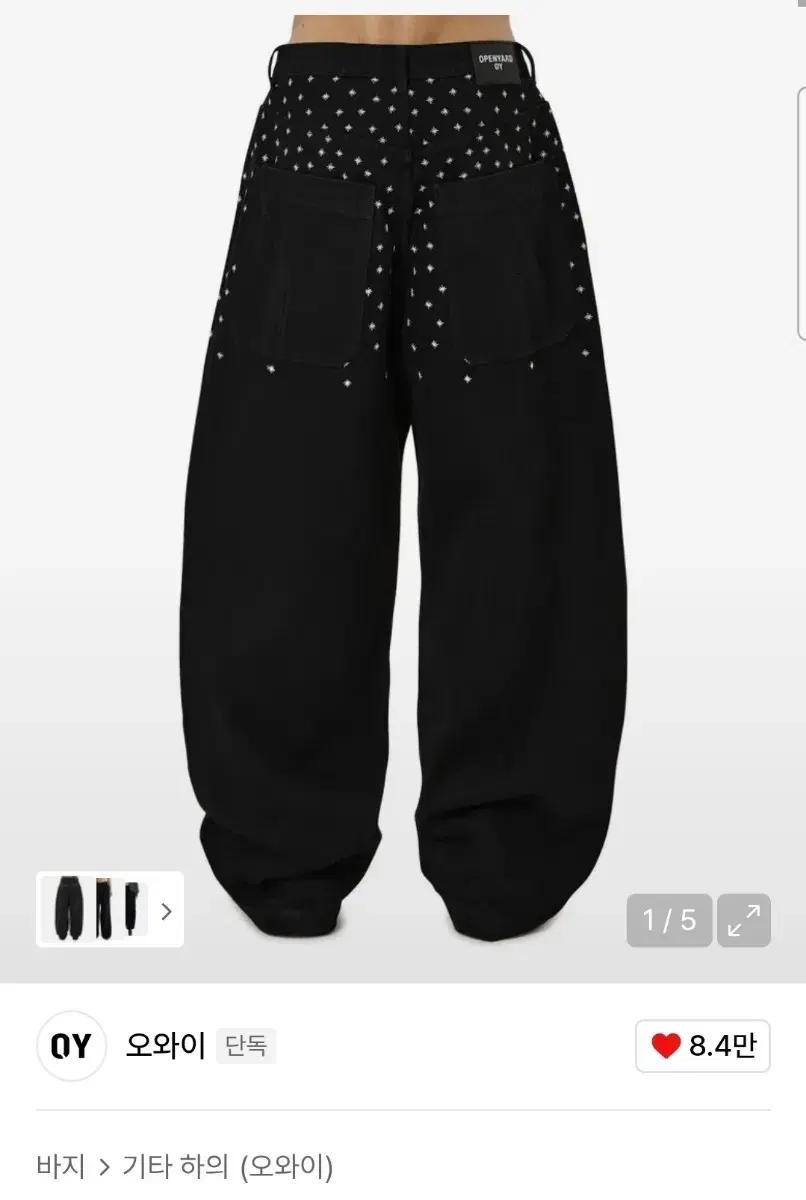Open the 오와이 brand page
Image resolution: width=806 pixels, height=1200 pixels.
click(165, 1046)
